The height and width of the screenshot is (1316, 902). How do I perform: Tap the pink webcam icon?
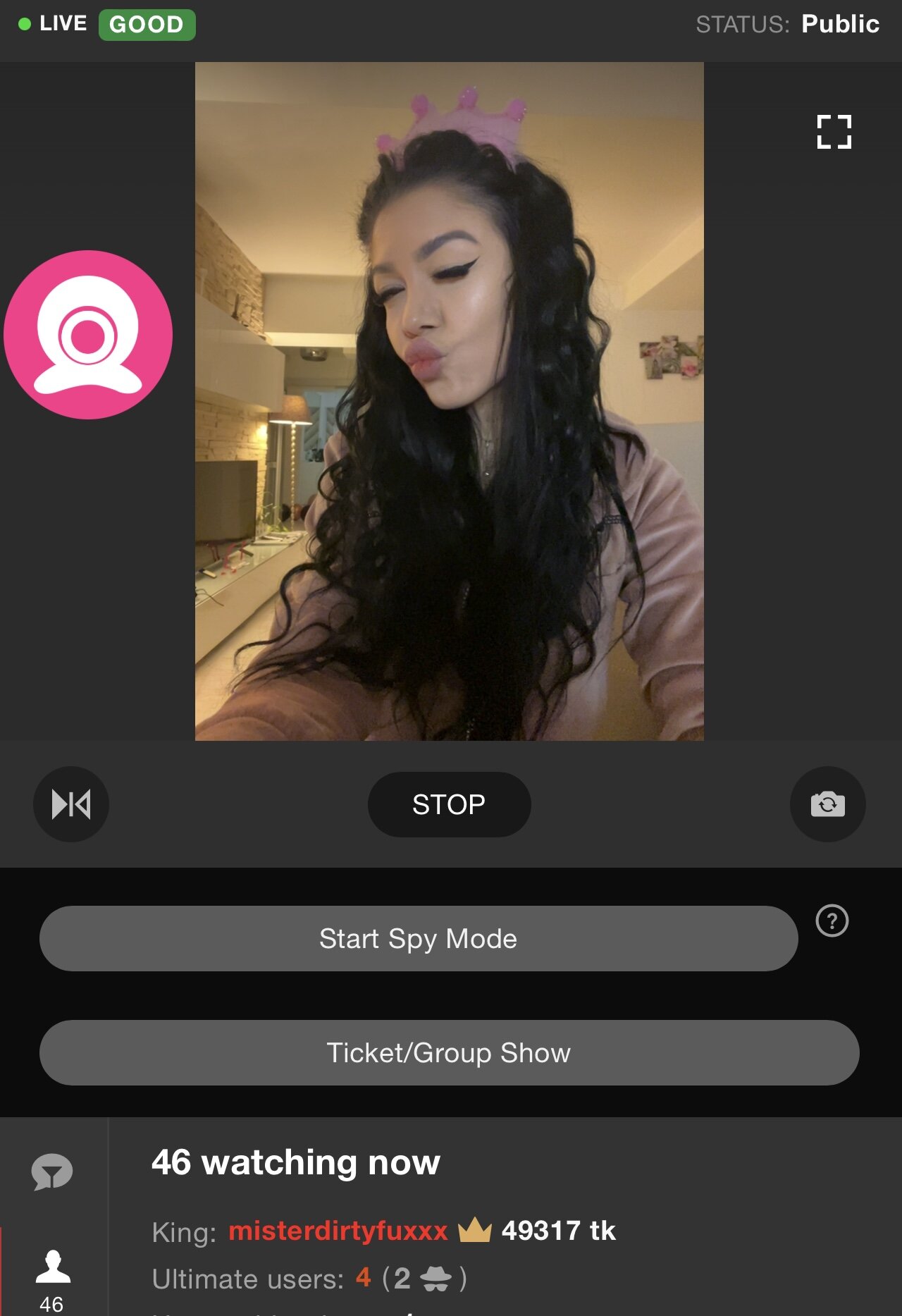pyautogui.click(x=88, y=335)
